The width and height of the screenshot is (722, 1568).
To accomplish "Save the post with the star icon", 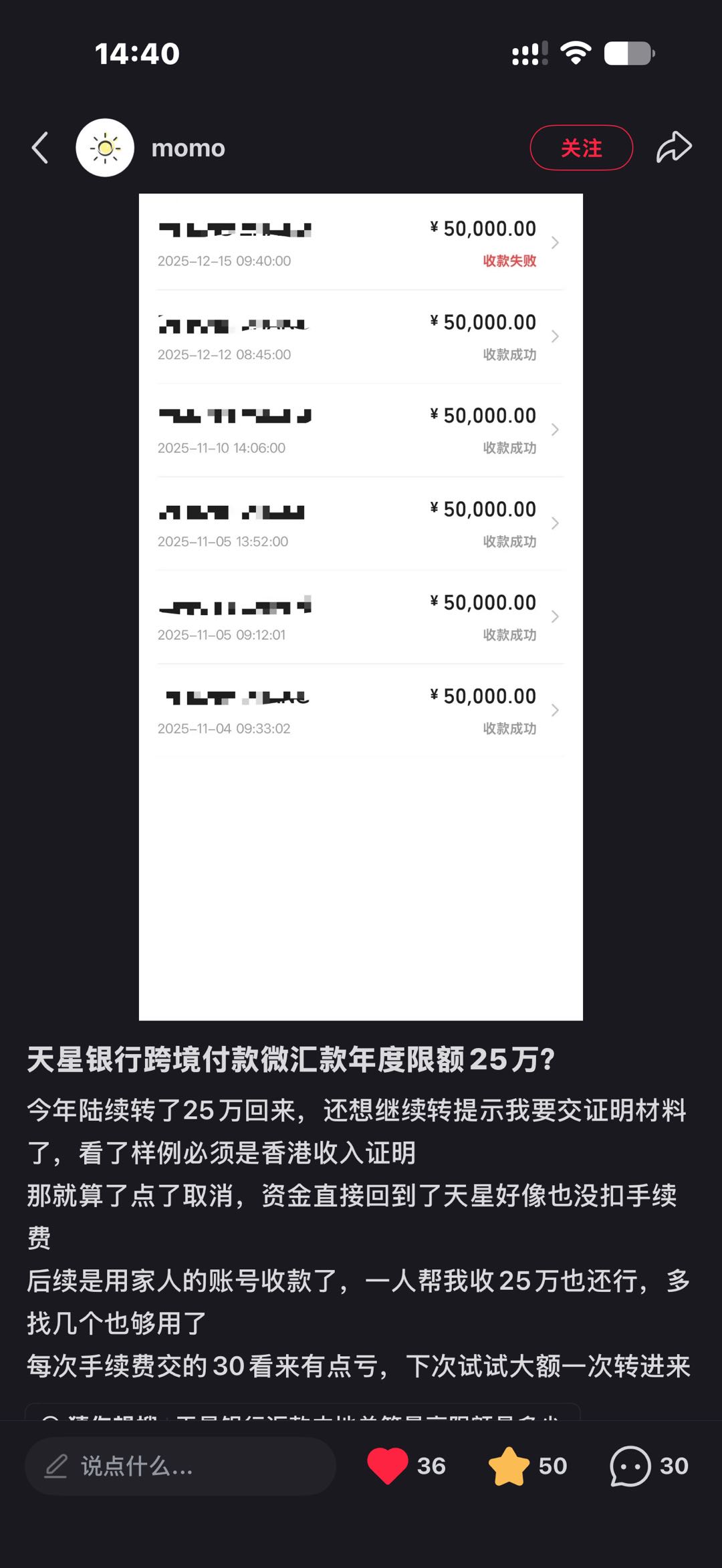I will point(509,1466).
